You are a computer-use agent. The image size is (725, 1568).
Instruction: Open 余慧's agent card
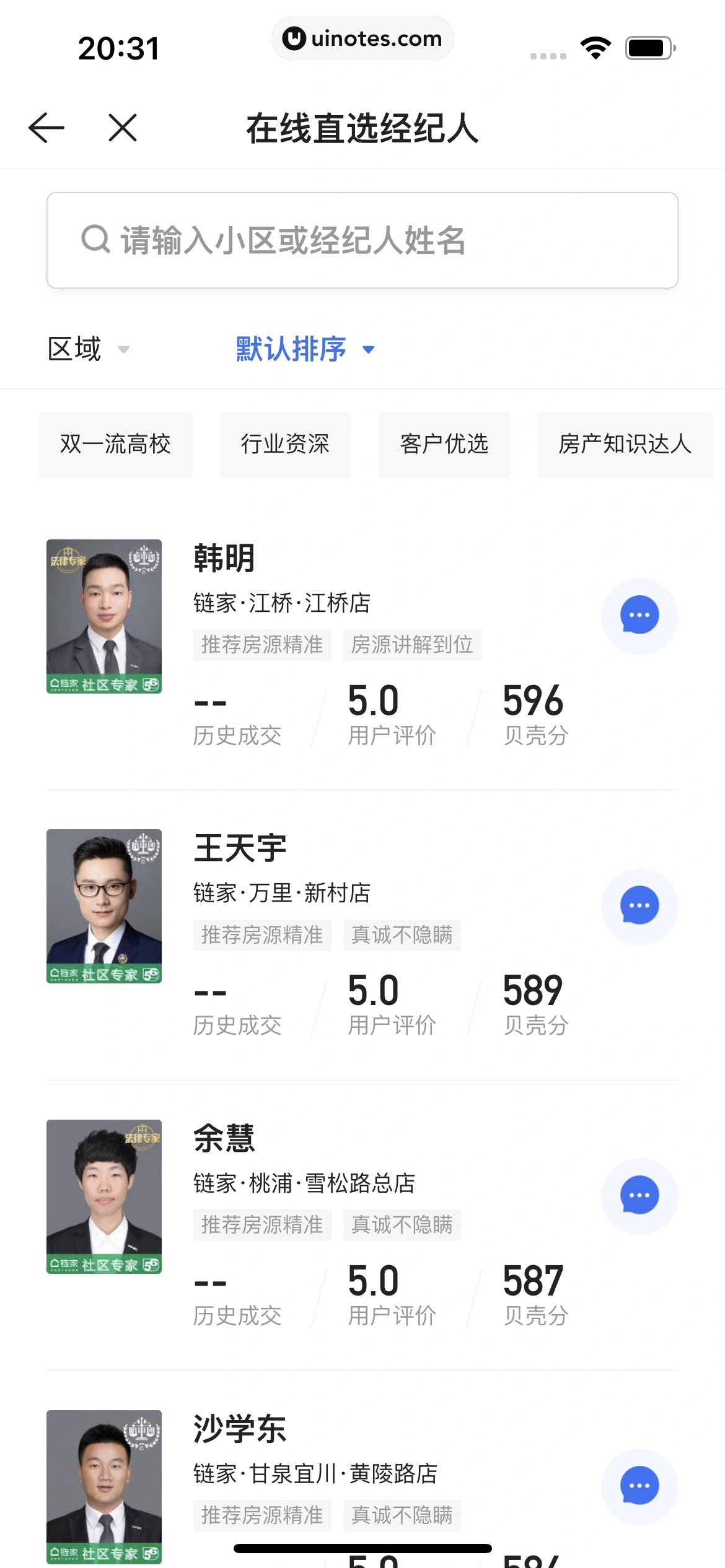224,1138
